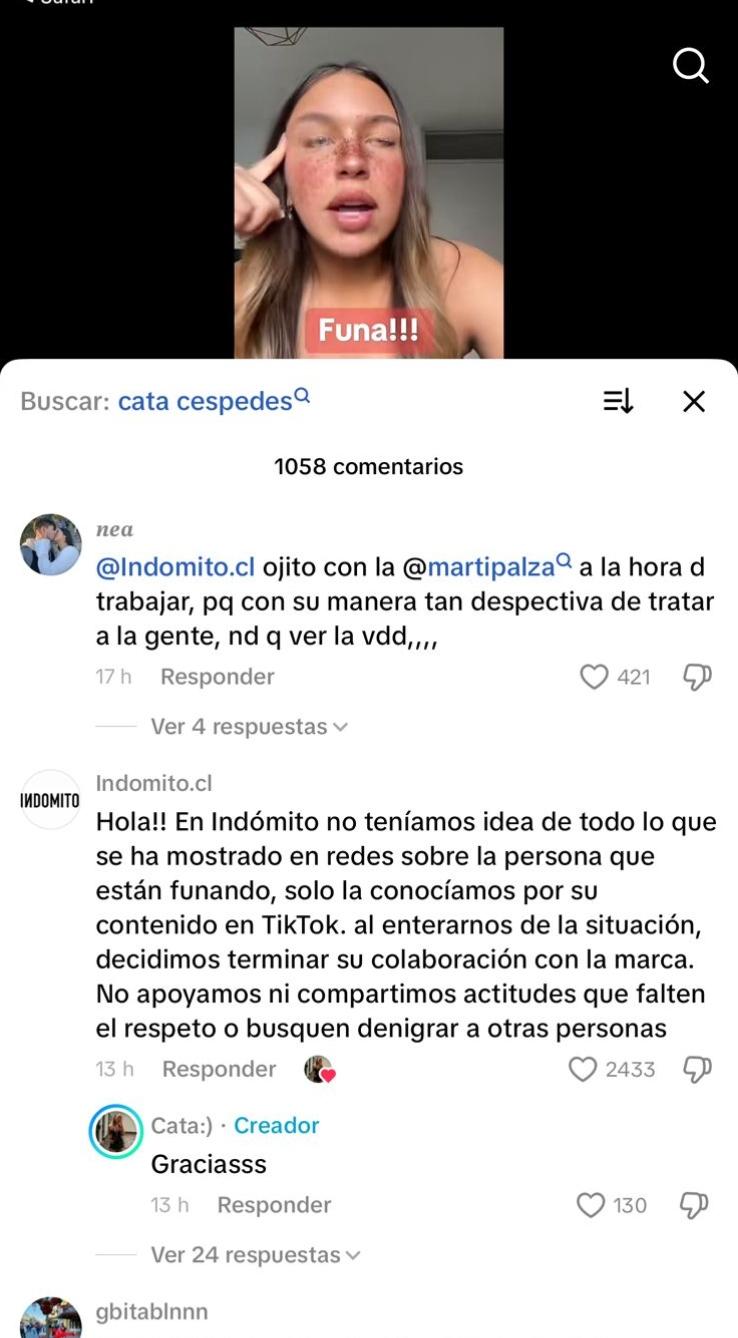Screen dimensions: 738x1338
Task: Dislike Indomito.cl's reply with thumbs-down
Action: (x=695, y=1069)
